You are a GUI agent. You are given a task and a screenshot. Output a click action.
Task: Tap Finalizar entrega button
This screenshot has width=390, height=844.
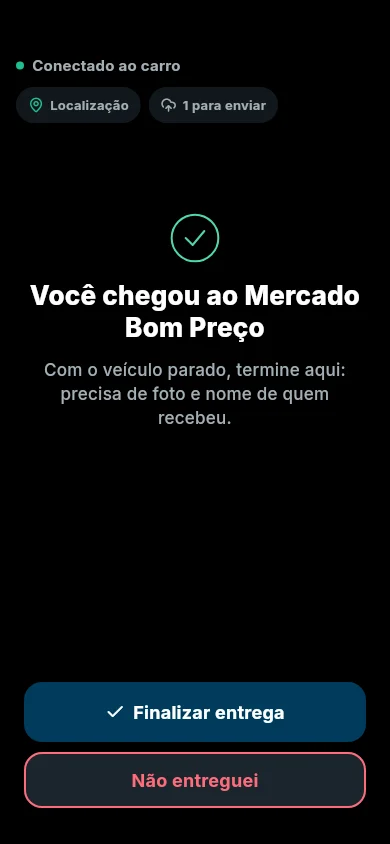click(195, 712)
